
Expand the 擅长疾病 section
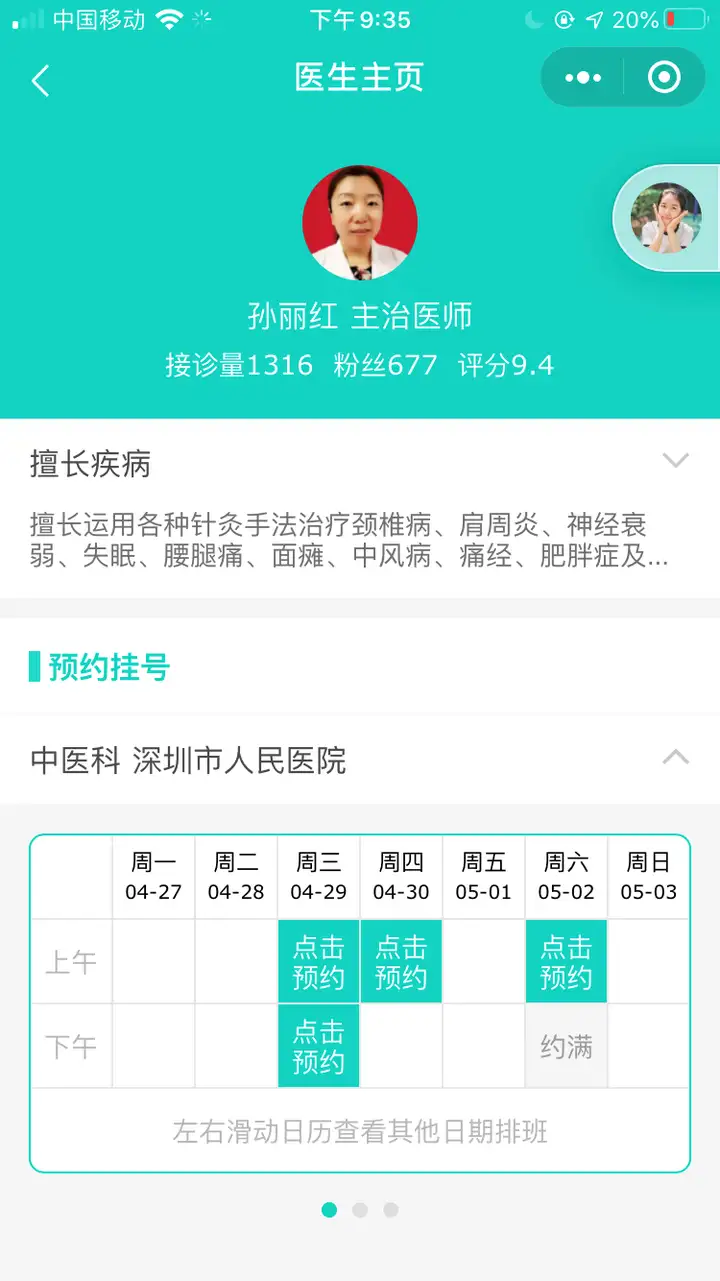(676, 461)
